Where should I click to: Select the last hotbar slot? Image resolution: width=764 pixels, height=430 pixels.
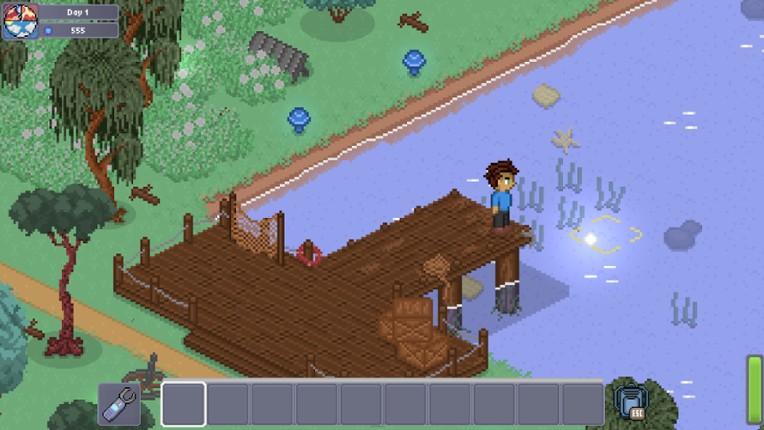coord(582,404)
